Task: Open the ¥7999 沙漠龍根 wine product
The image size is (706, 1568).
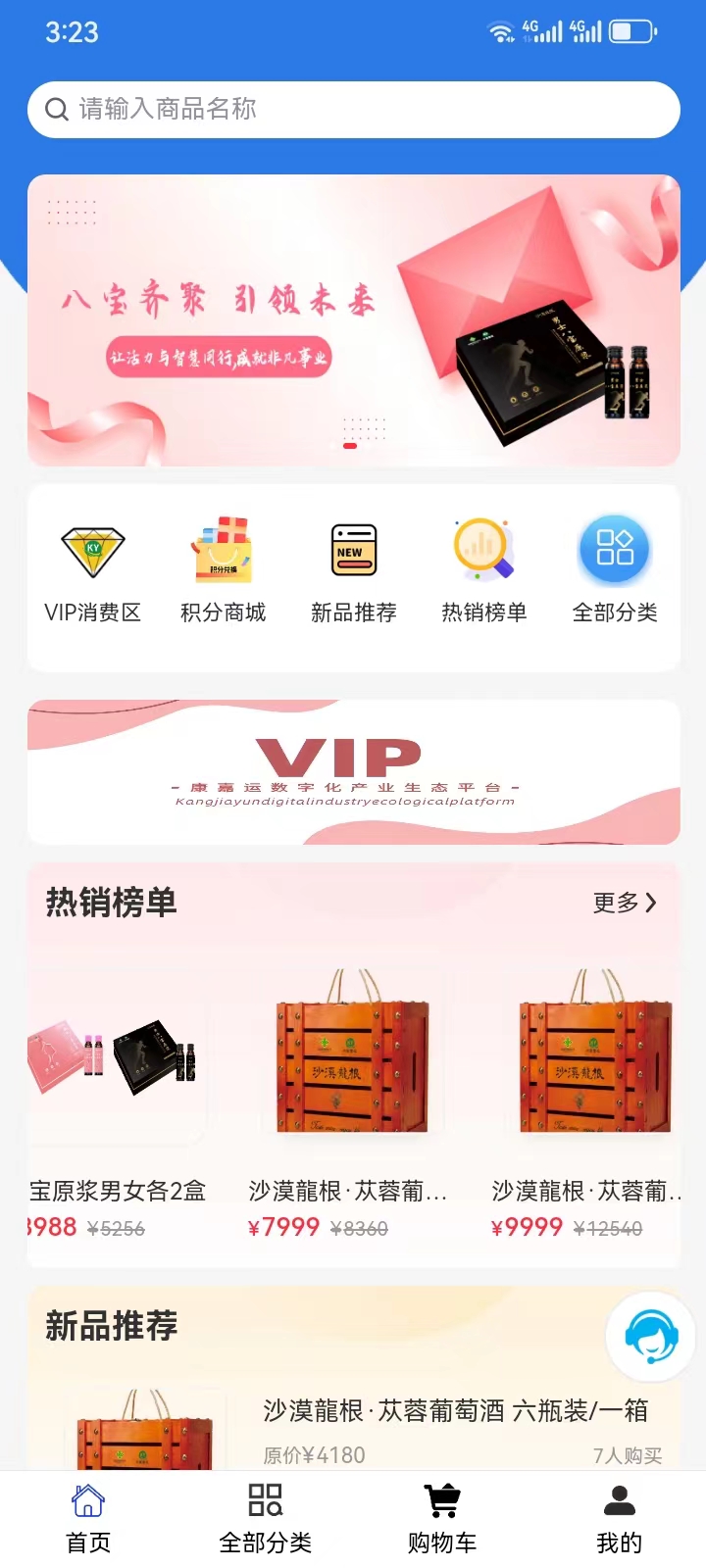Action: (x=350, y=1098)
